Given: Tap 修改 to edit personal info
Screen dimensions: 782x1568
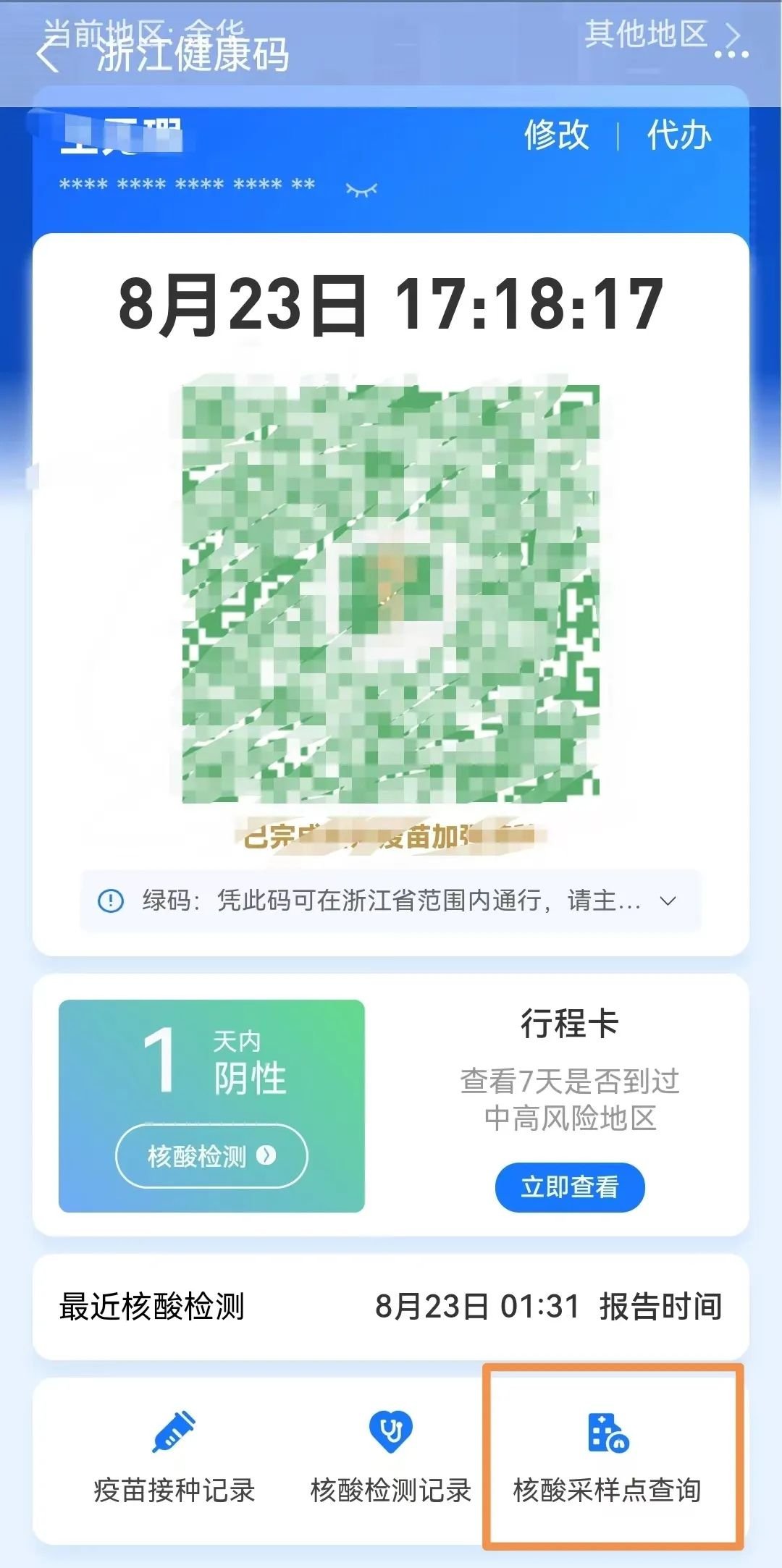Looking at the screenshot, I should tap(556, 135).
